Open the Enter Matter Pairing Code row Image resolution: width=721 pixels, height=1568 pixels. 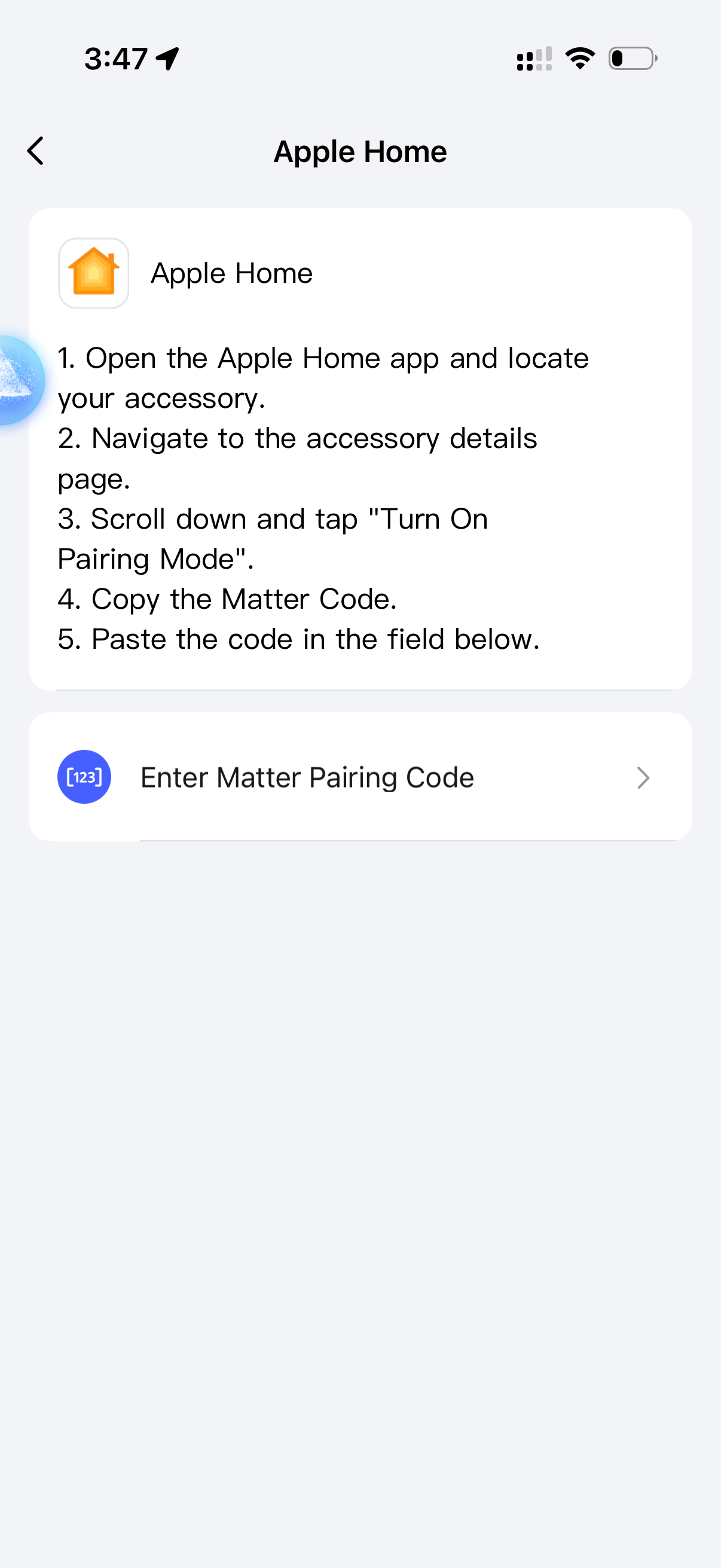(360, 777)
